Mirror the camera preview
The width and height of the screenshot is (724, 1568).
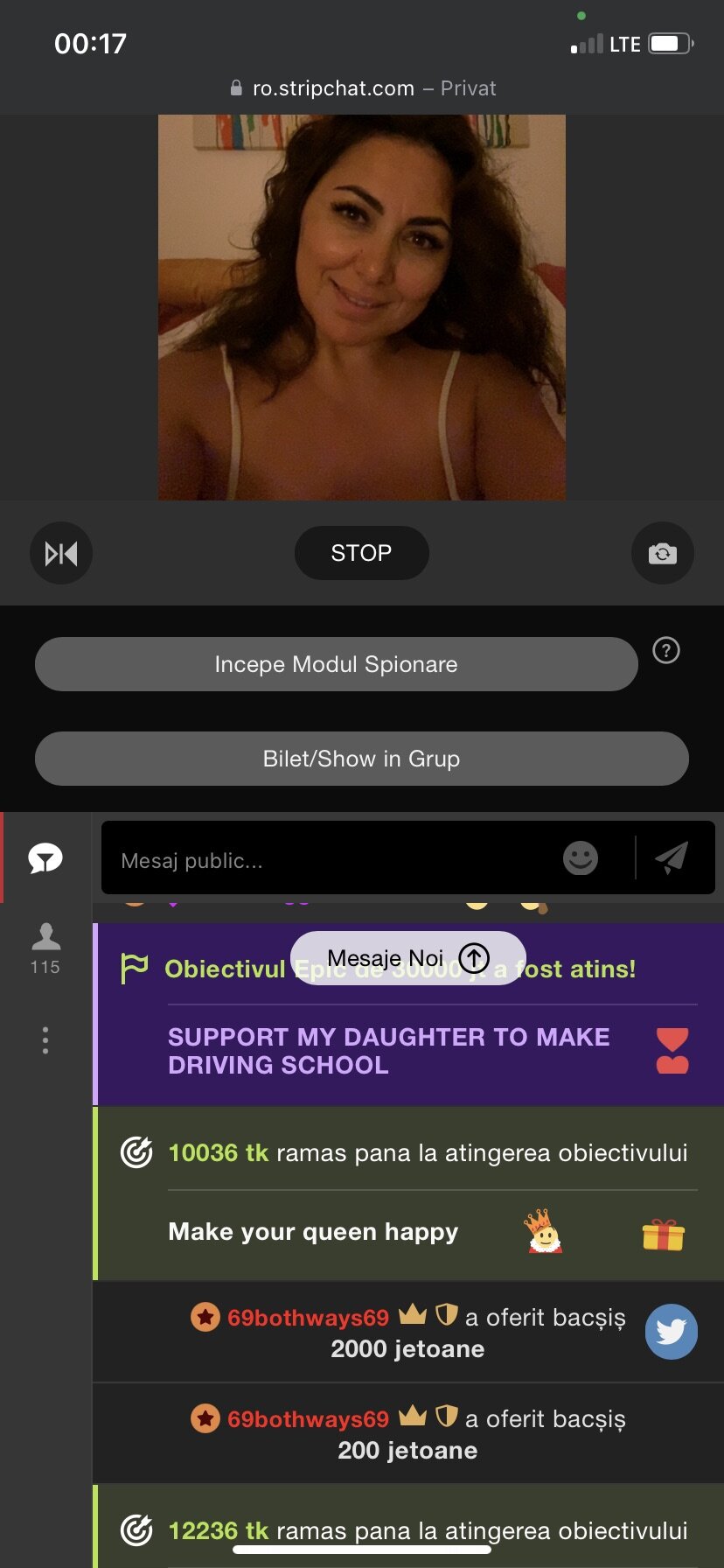click(61, 553)
